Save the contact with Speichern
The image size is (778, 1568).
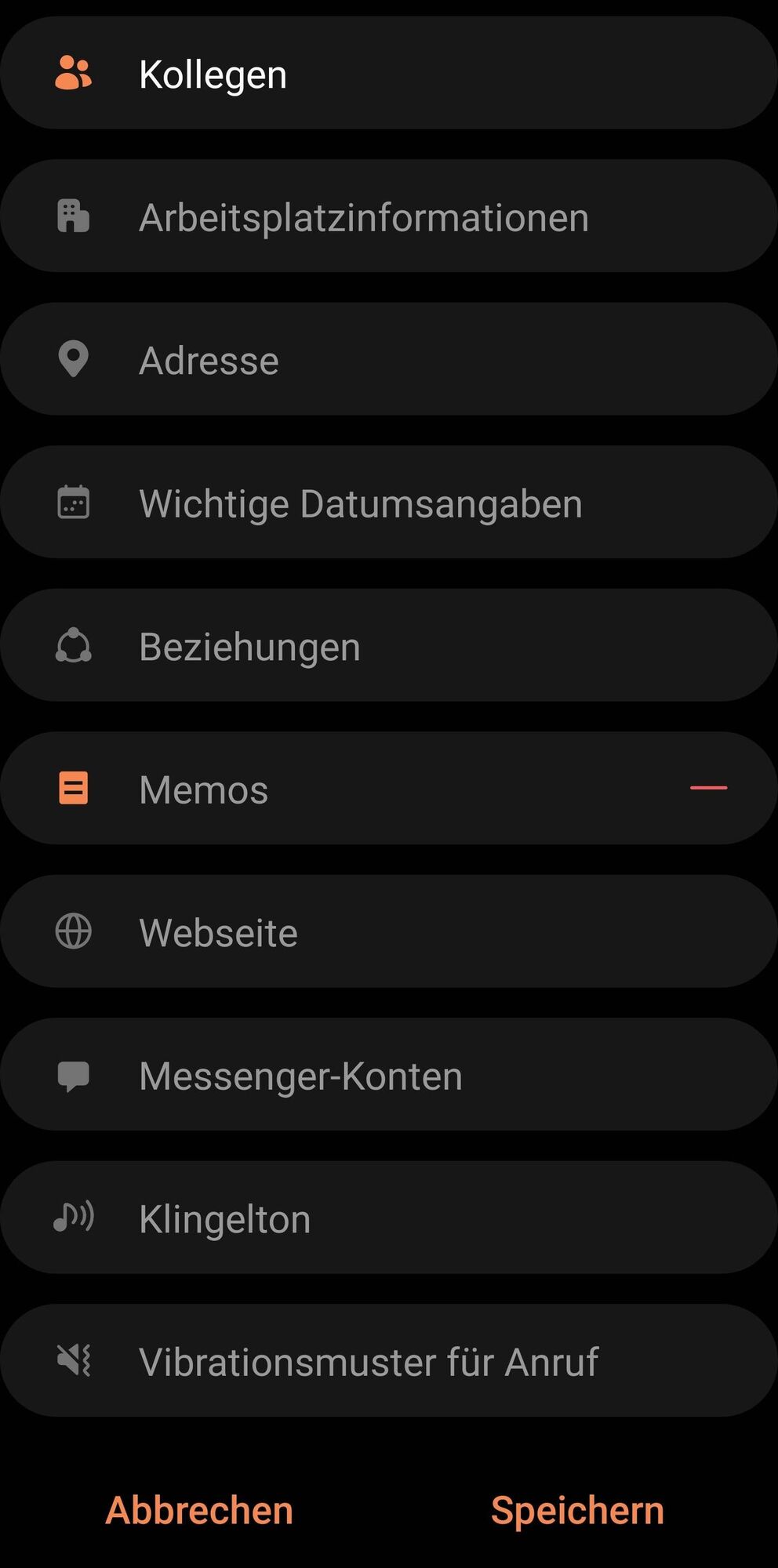pyautogui.click(x=577, y=1511)
